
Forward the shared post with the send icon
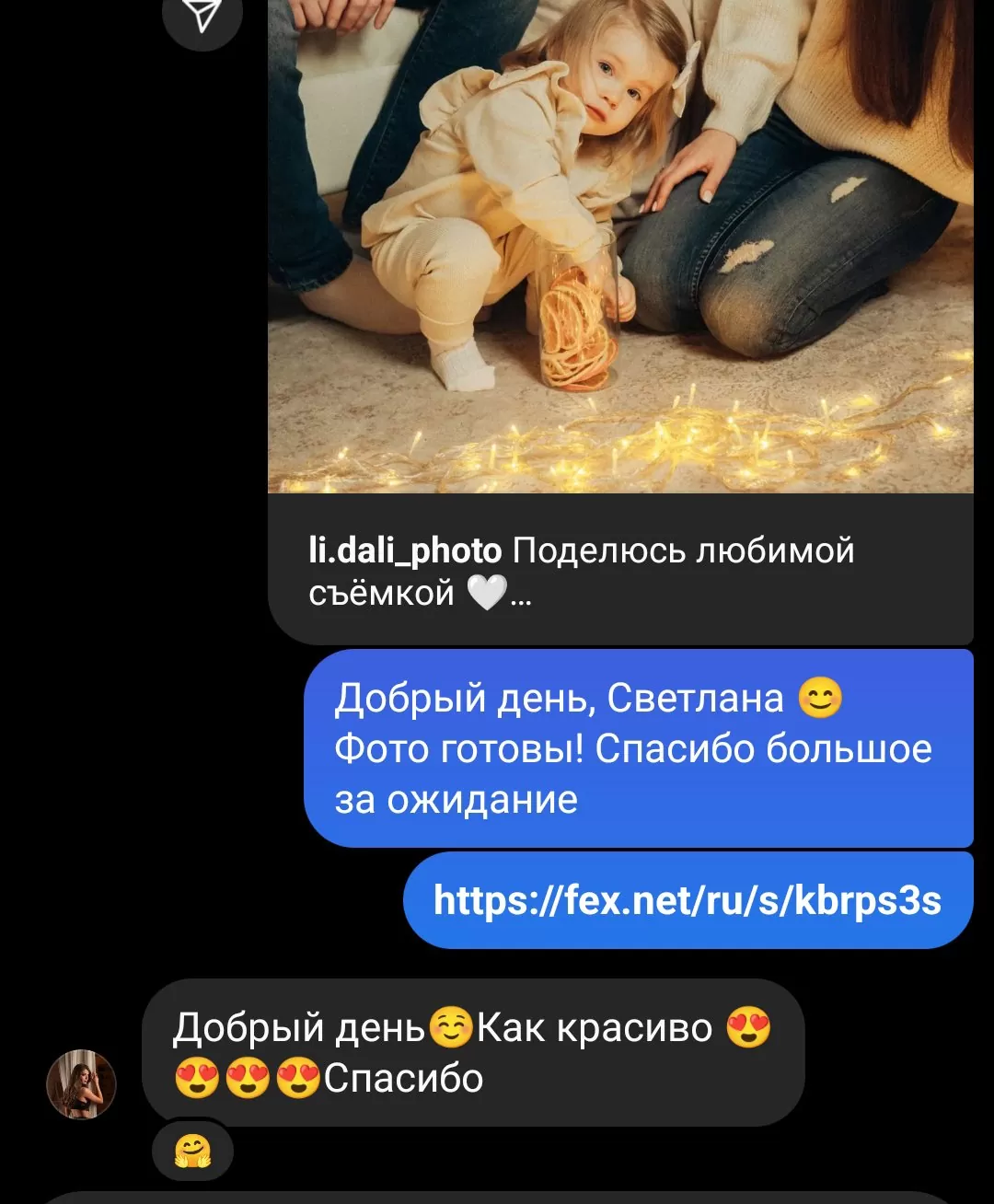pyautogui.click(x=202, y=15)
